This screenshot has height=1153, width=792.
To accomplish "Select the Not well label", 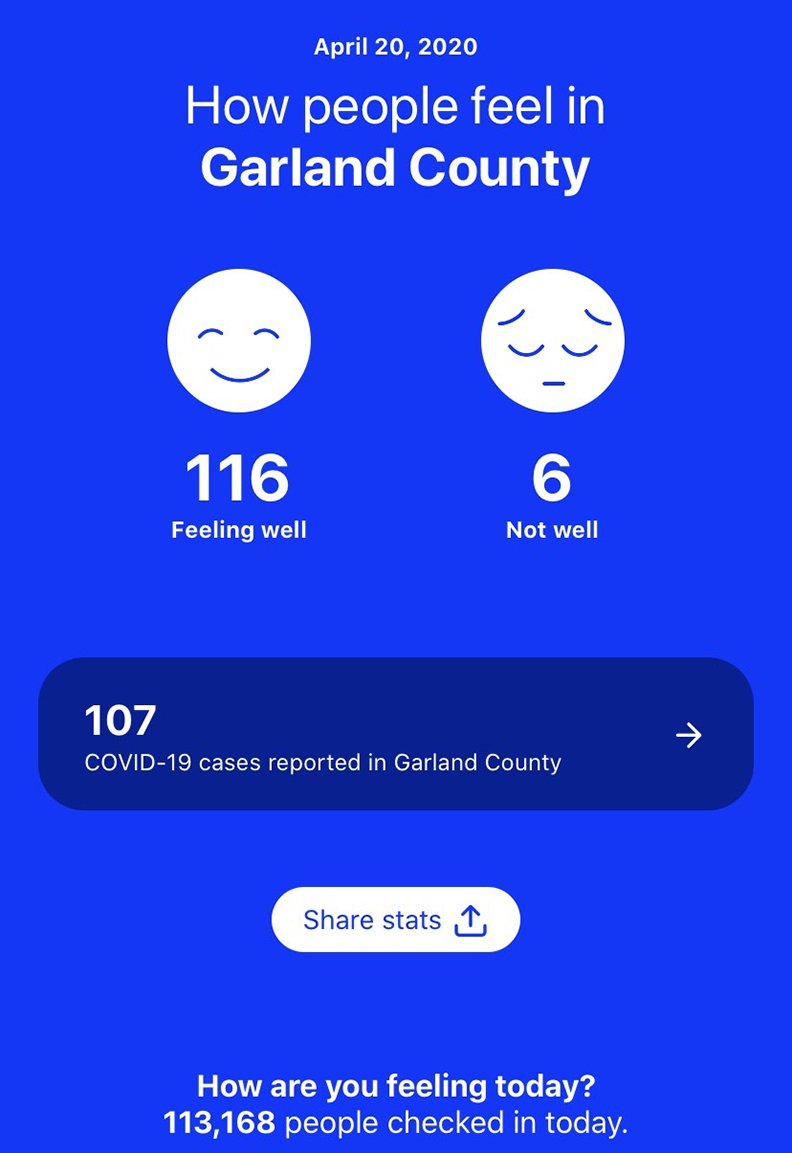I will tap(551, 529).
